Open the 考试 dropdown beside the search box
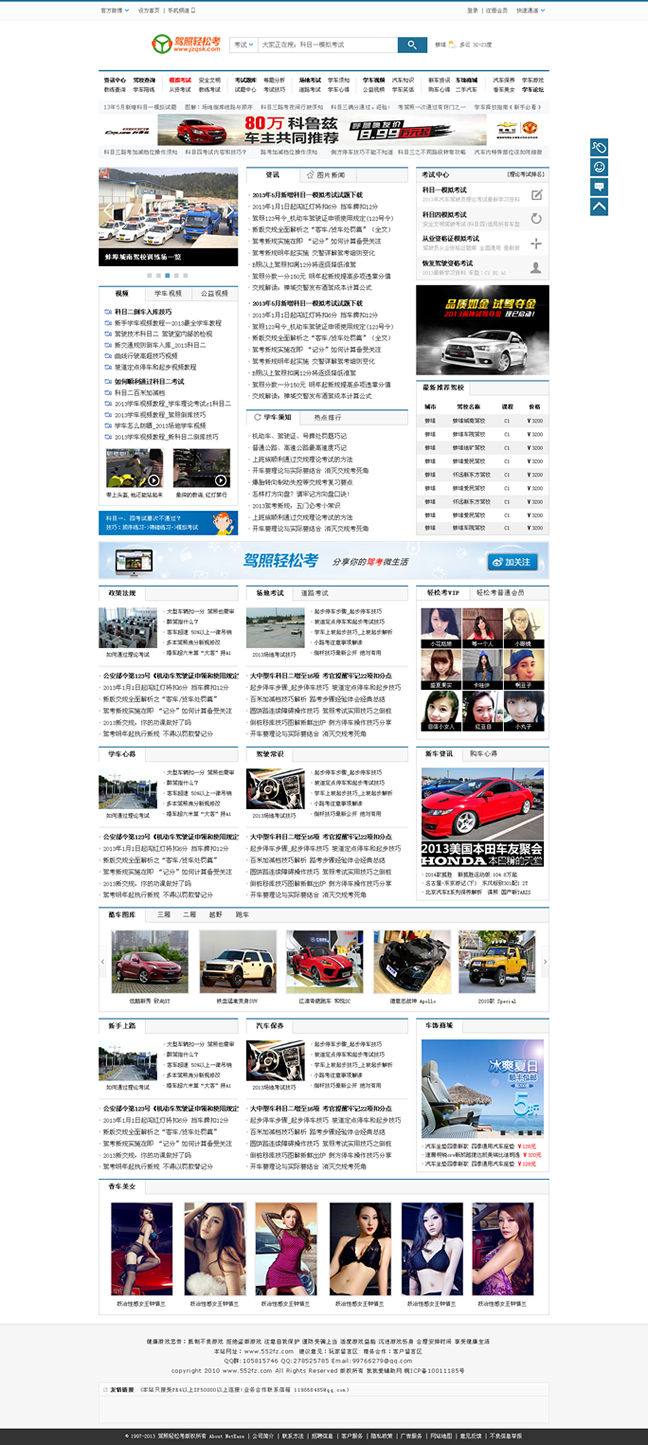This screenshot has height=1445, width=648. [x=242, y=45]
